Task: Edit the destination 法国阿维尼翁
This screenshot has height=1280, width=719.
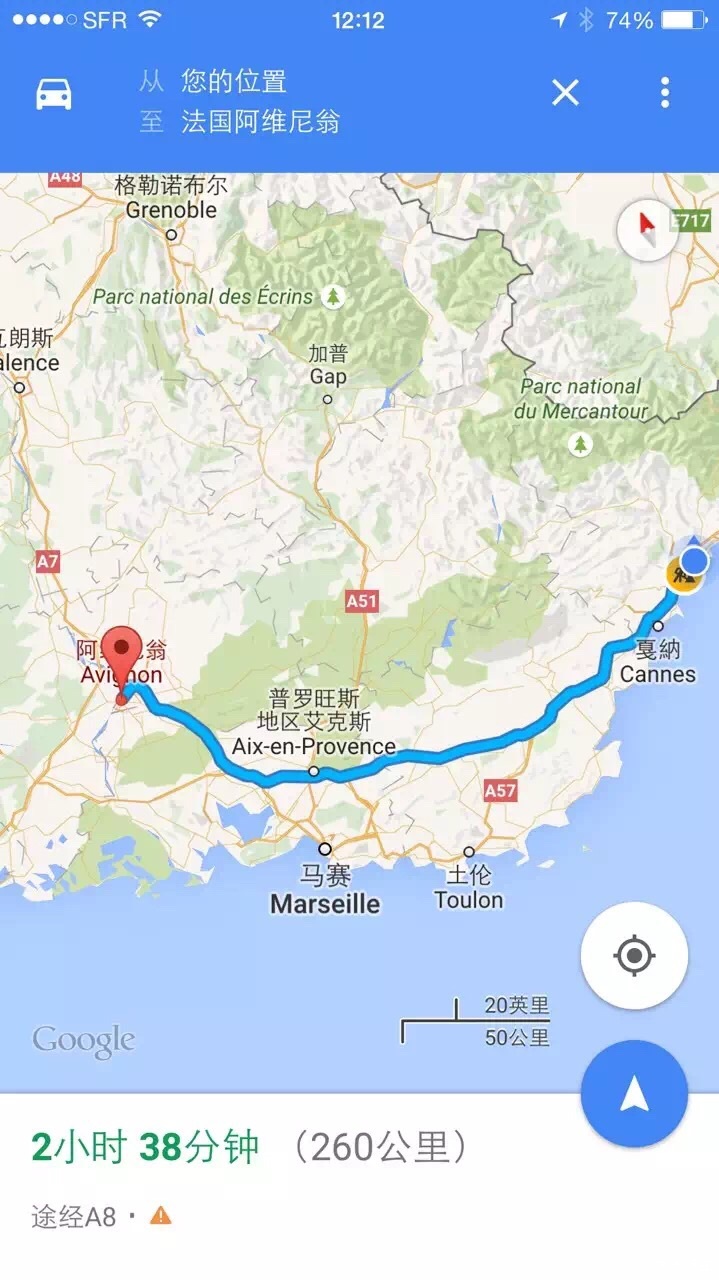Action: click(260, 122)
